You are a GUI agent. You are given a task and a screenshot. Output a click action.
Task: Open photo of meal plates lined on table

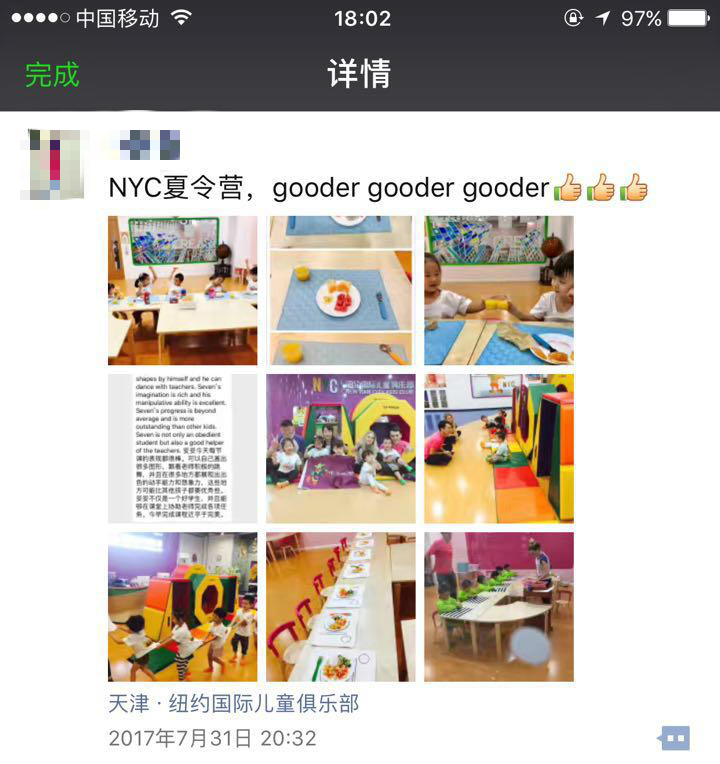(x=340, y=606)
